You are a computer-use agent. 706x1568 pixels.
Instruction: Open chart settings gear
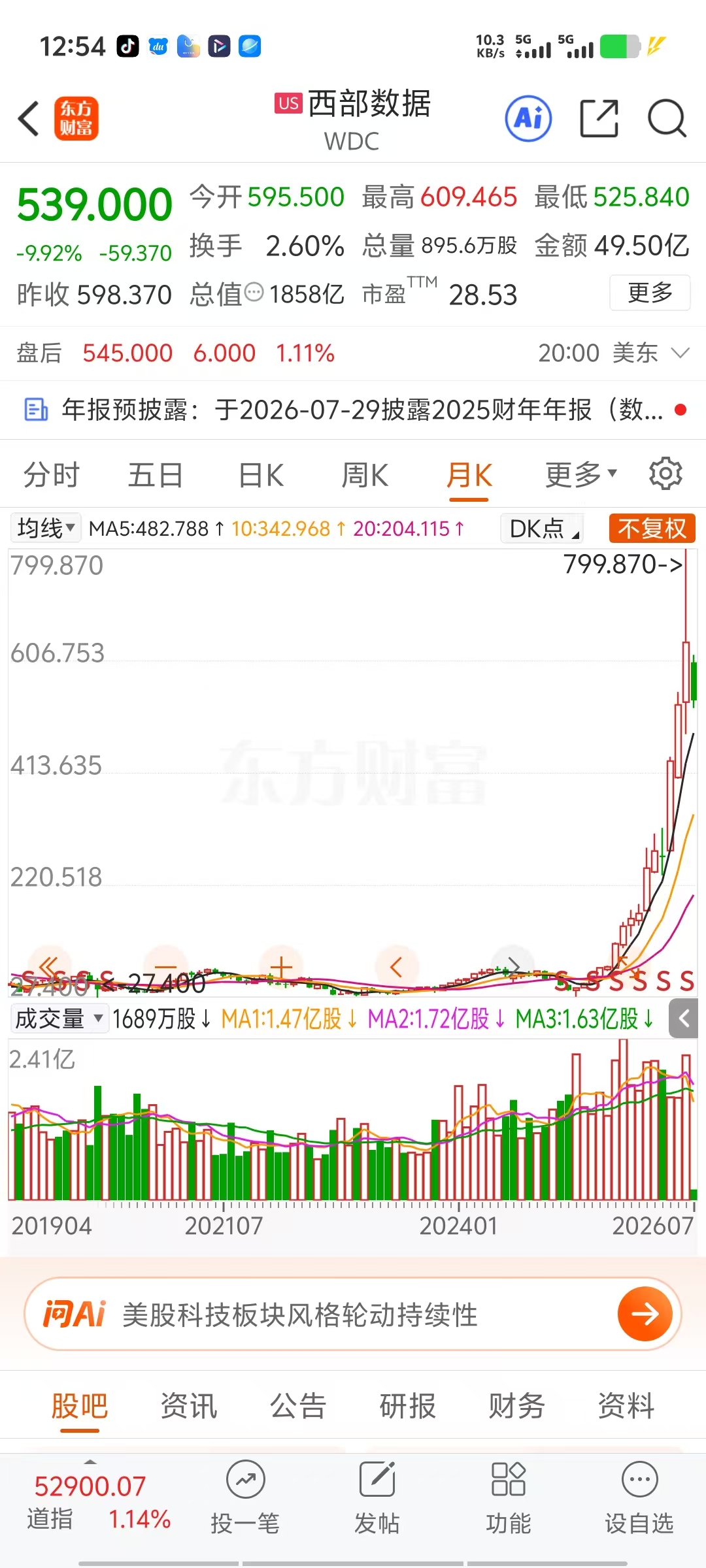665,474
